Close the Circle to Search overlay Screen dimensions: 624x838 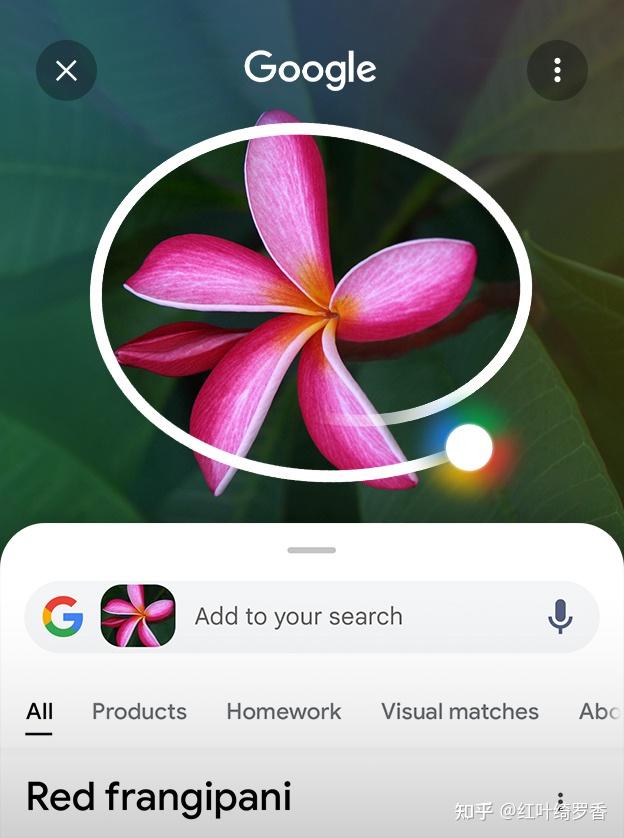66,70
